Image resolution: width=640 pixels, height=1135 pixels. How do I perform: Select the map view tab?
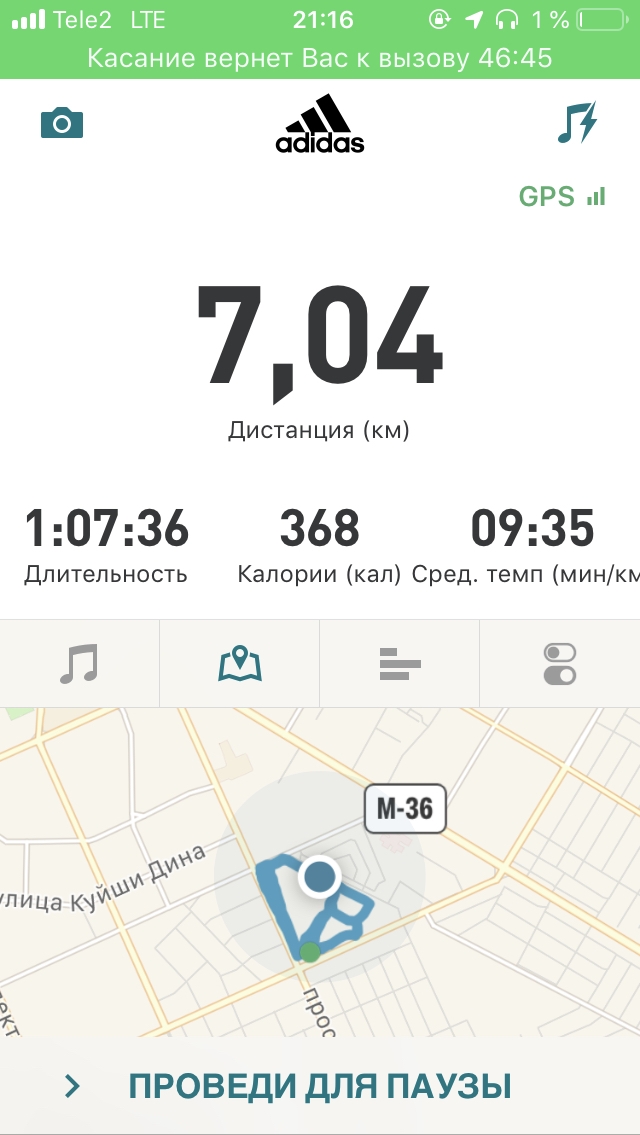[240, 663]
